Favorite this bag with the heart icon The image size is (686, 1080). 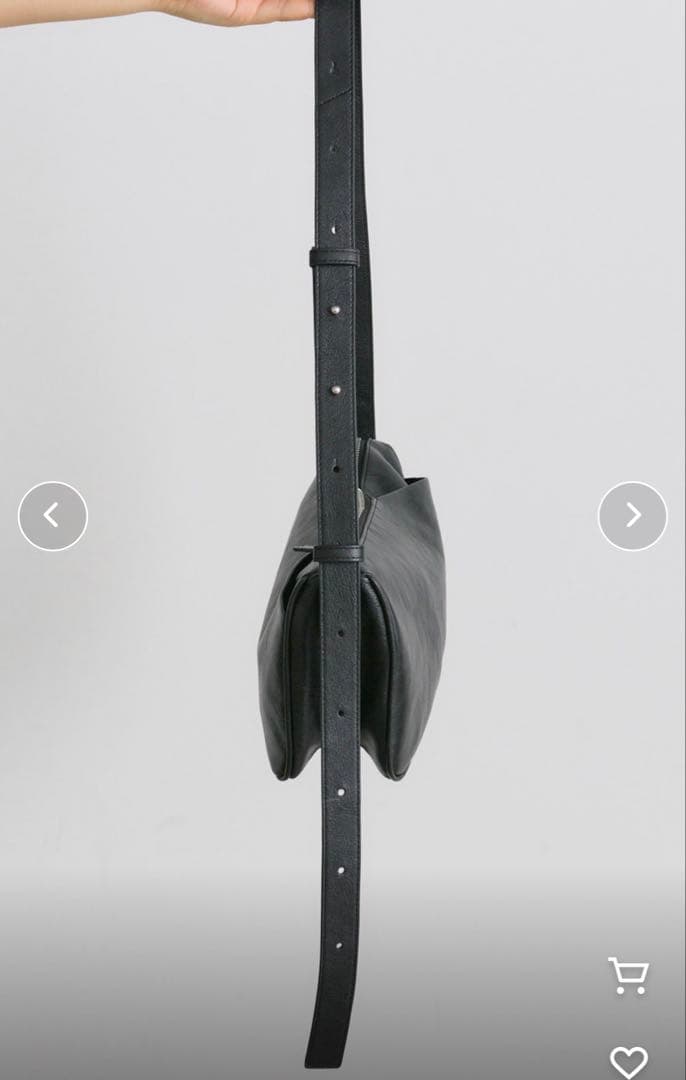pyautogui.click(x=628, y=1061)
